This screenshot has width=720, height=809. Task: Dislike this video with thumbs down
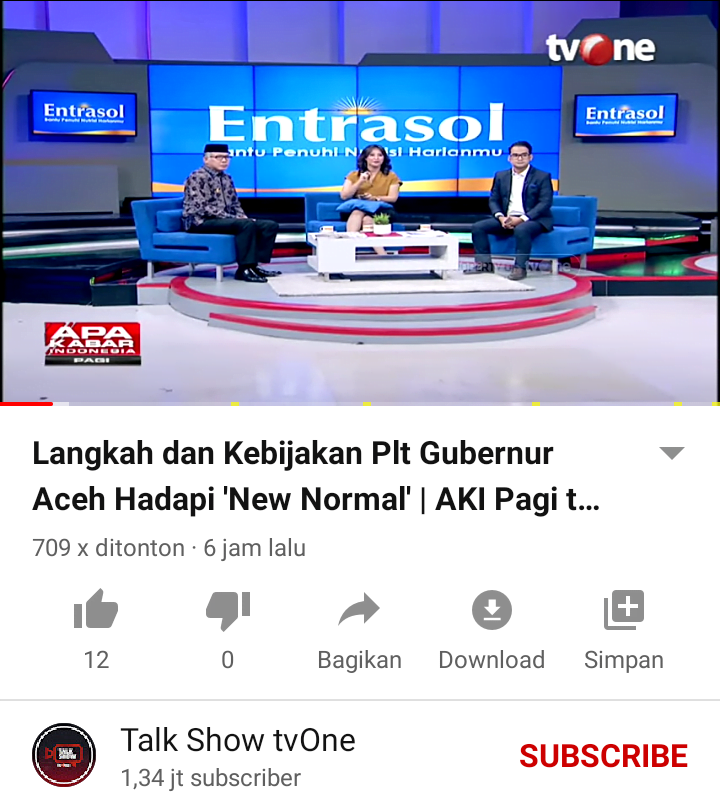tap(227, 612)
